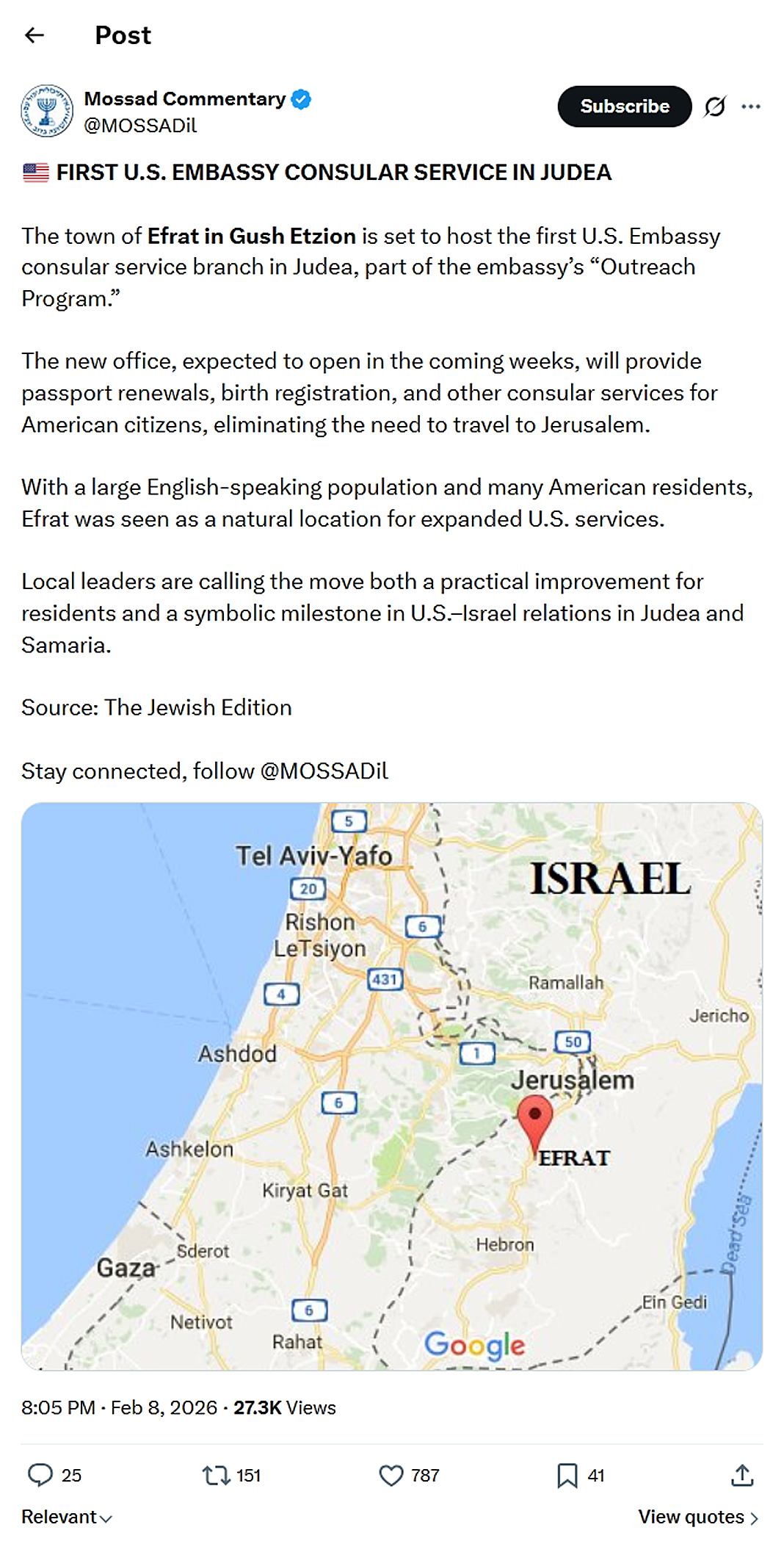Subscribe to Mossad Commentary
Image resolution: width=784 pixels, height=1544 pixels.
click(624, 107)
